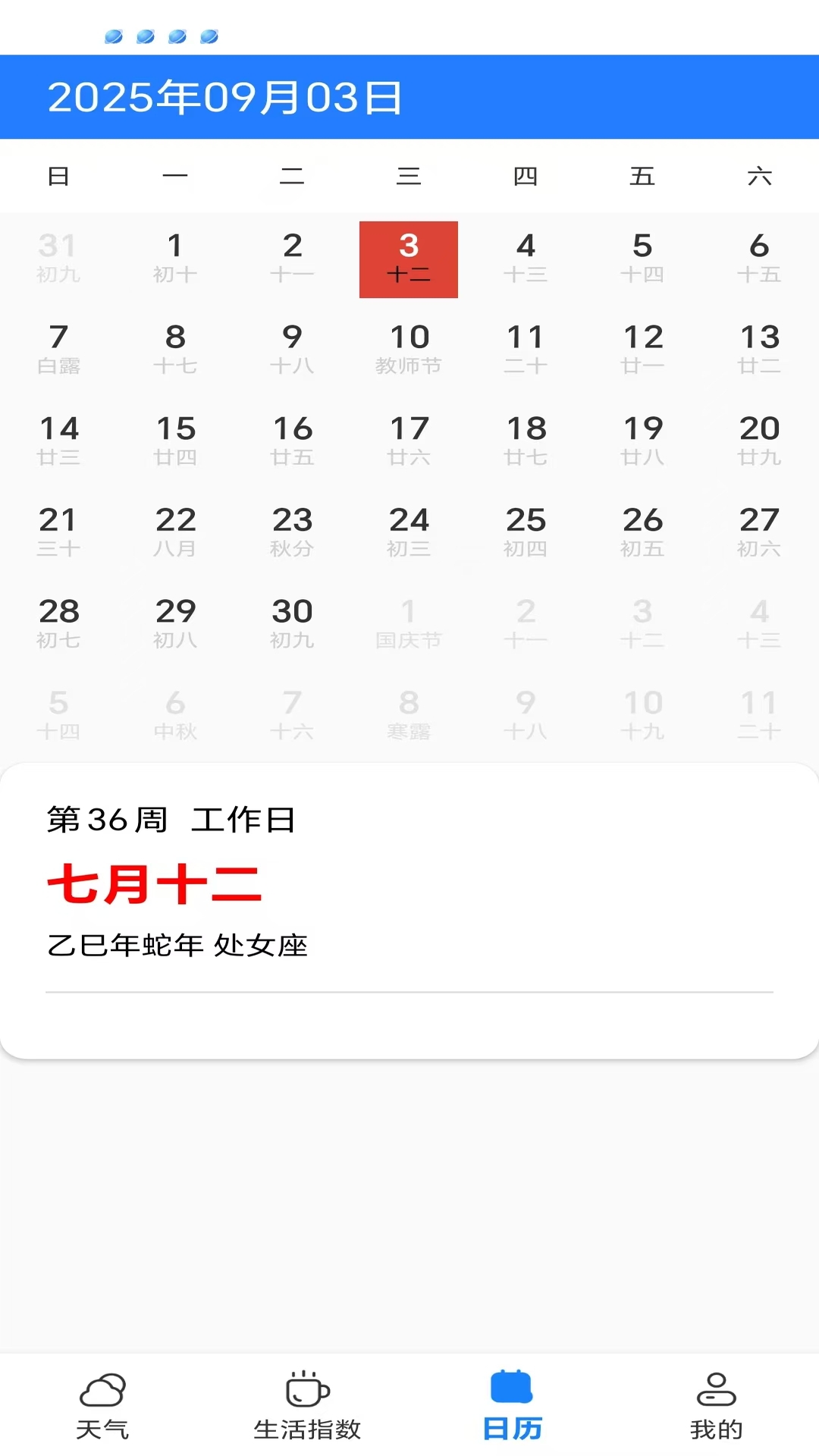Tap the 乙巳年蛇年 处女座 text

[178, 946]
